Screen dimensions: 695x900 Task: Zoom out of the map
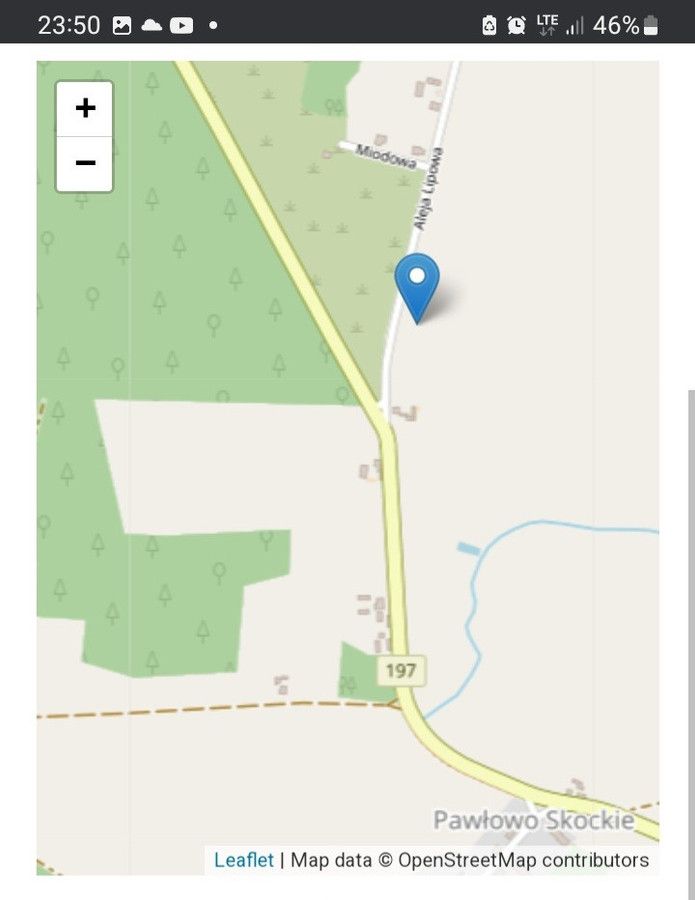point(85,163)
